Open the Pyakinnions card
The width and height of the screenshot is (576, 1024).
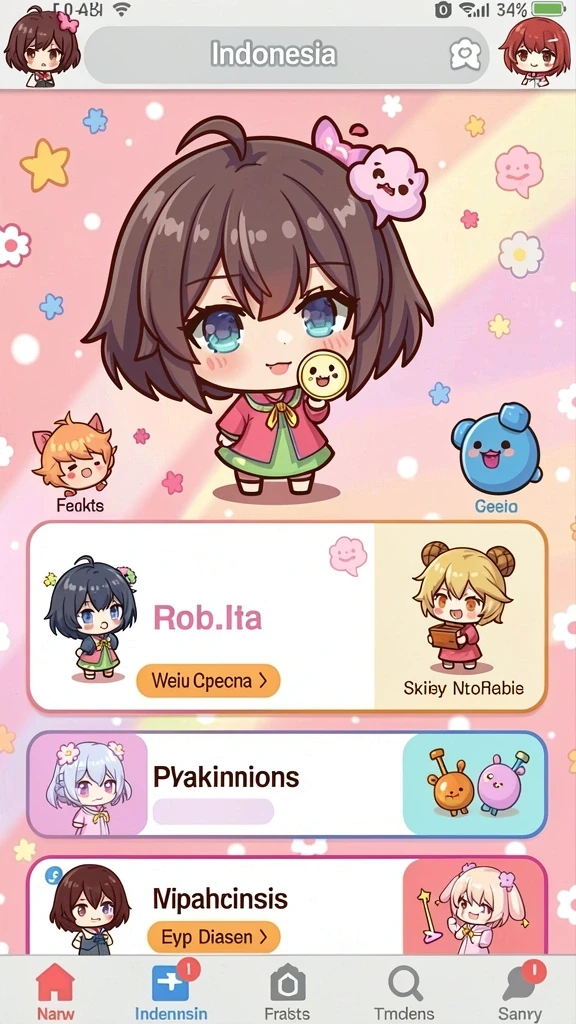coord(287,784)
